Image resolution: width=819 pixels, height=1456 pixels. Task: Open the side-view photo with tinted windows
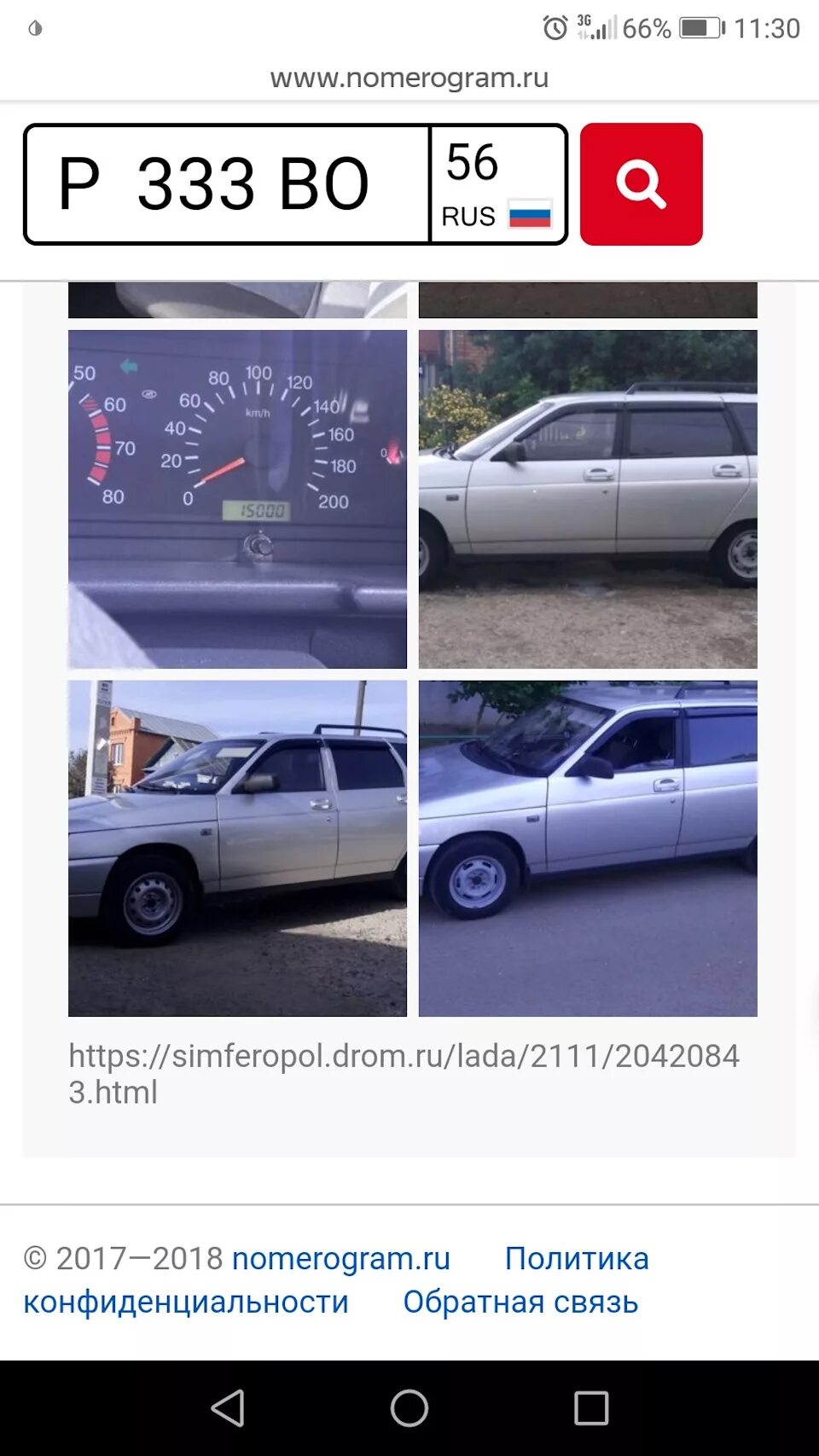pos(588,499)
